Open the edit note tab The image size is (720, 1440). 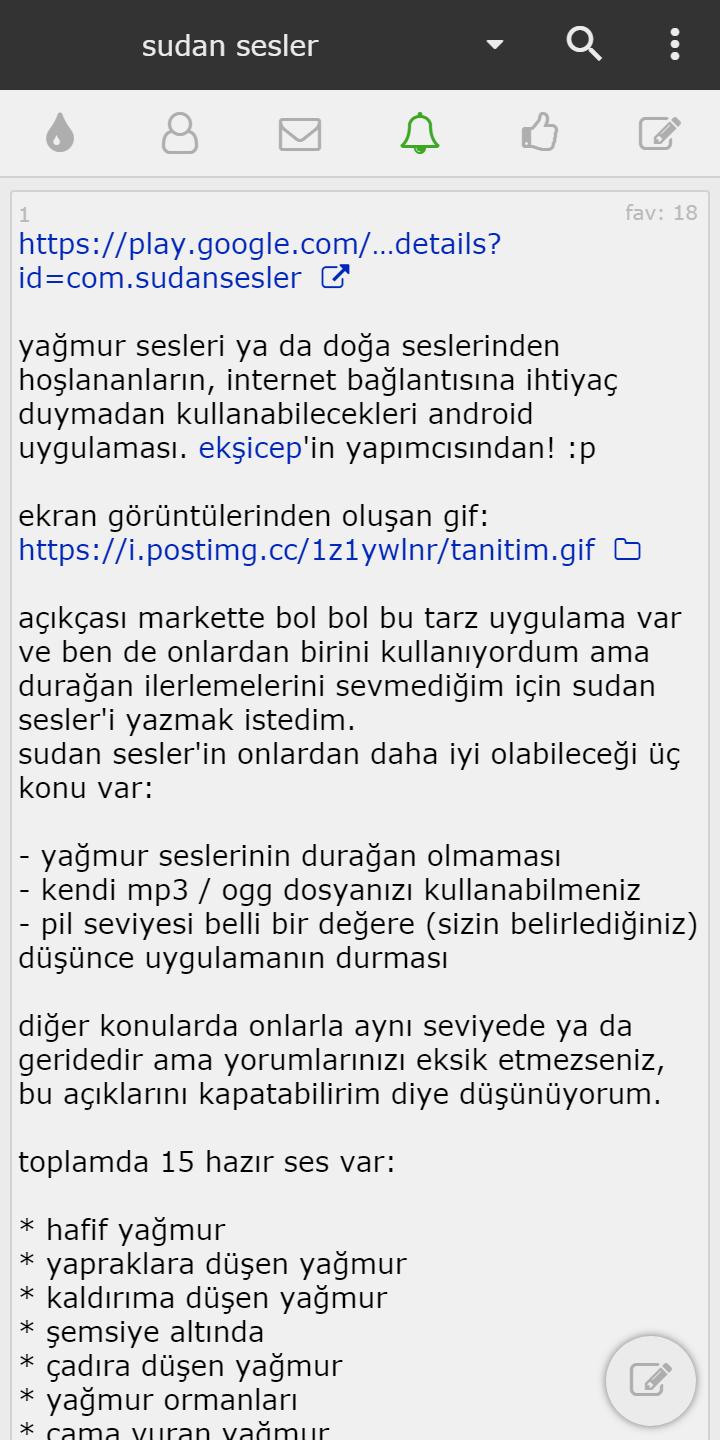(660, 133)
